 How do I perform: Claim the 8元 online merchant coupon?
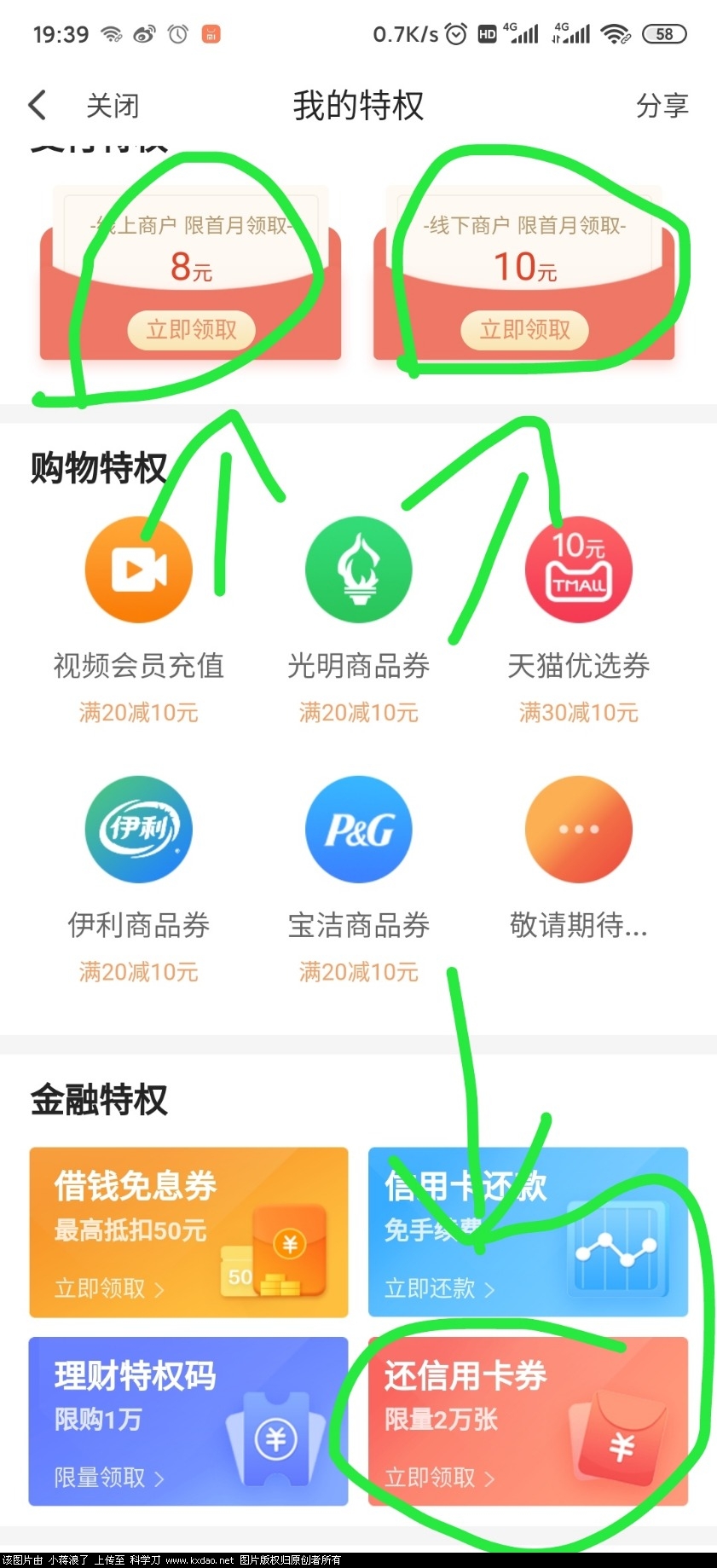click(x=191, y=330)
